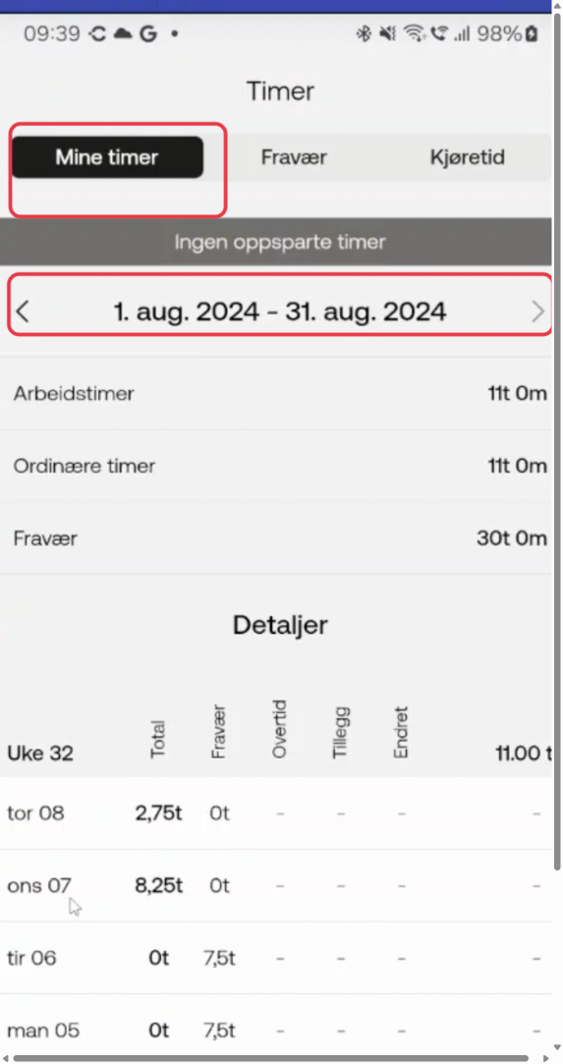563x1064 pixels.
Task: Select the Mine timer tab
Action: tap(107, 157)
